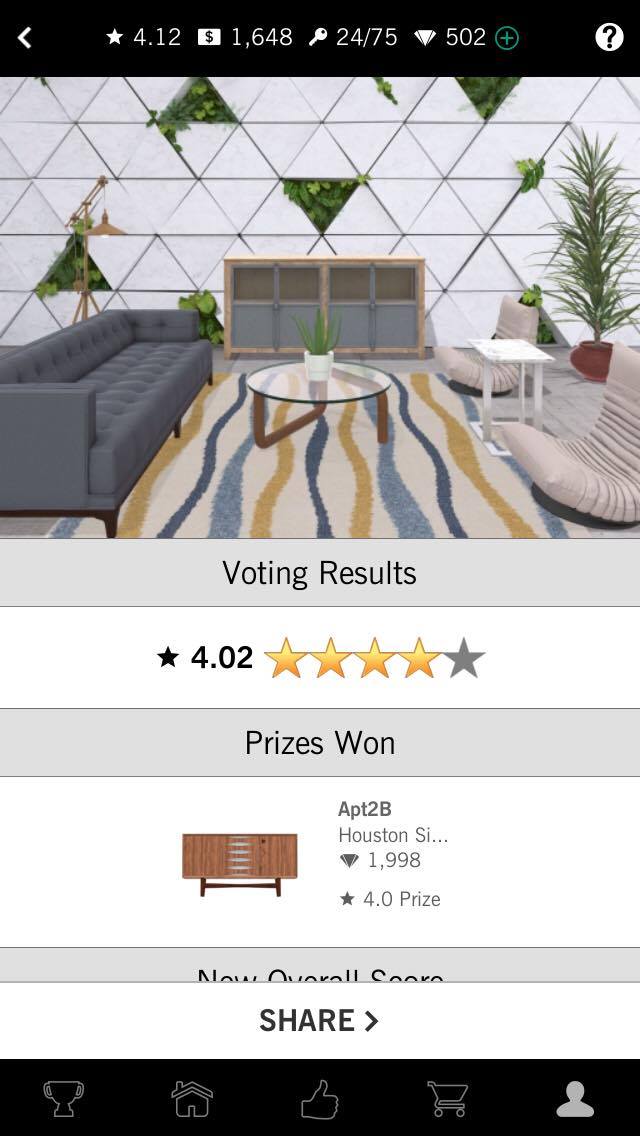Share the voting results

click(320, 1020)
